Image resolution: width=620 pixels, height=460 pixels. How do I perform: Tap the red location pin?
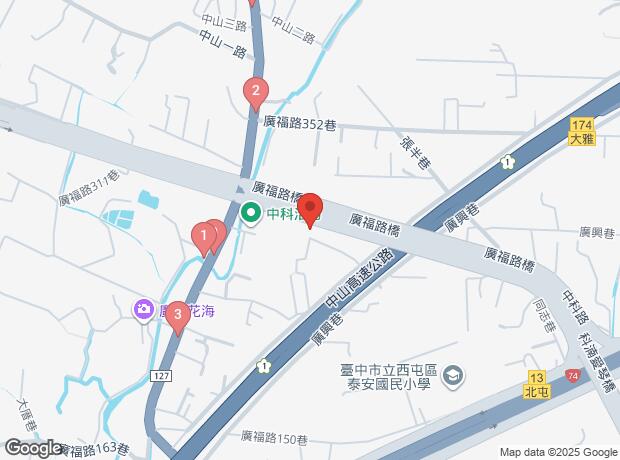310,209
